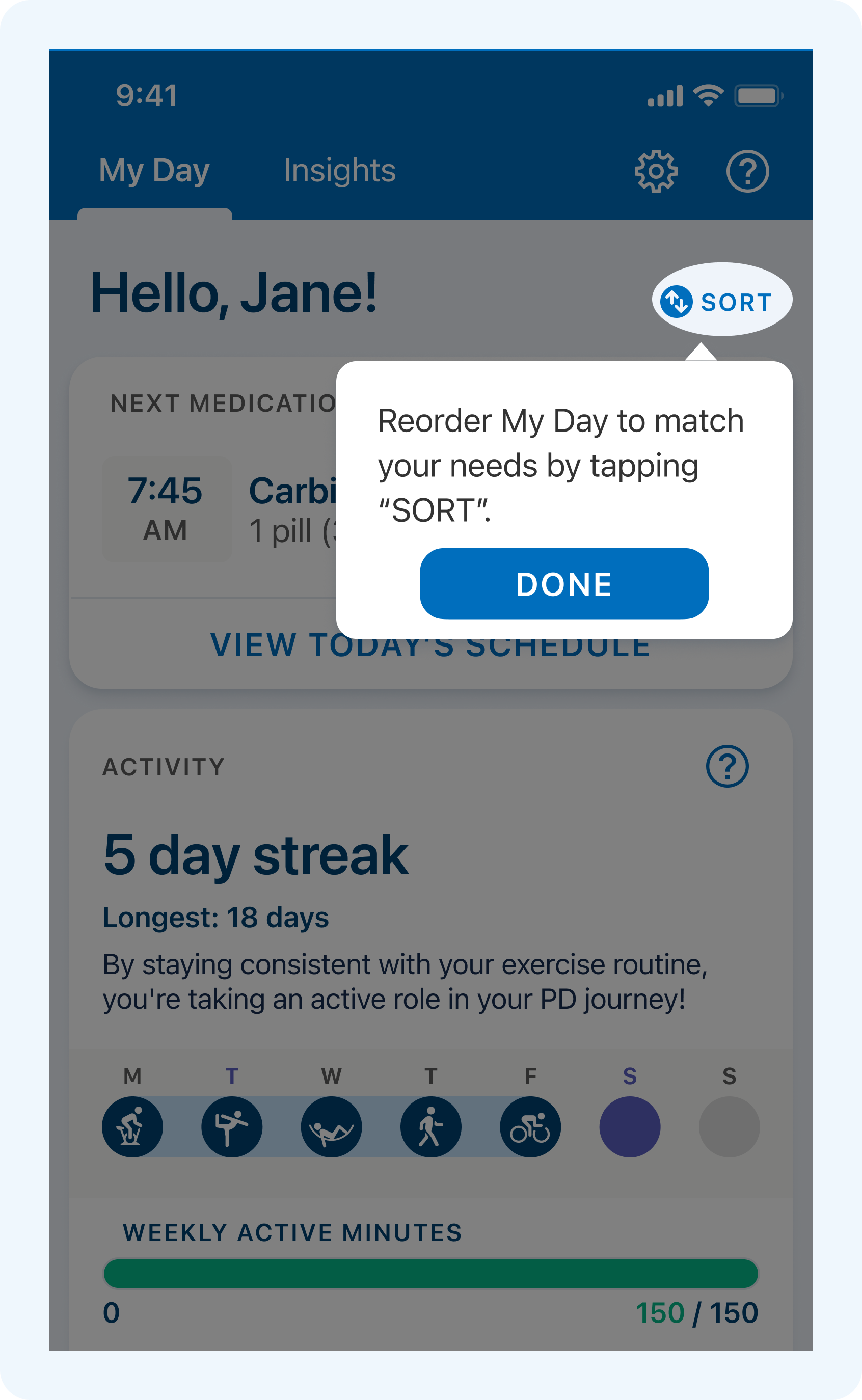Open Activity help question mark
Screen dimensions: 862x1400
pyautogui.click(x=727, y=766)
